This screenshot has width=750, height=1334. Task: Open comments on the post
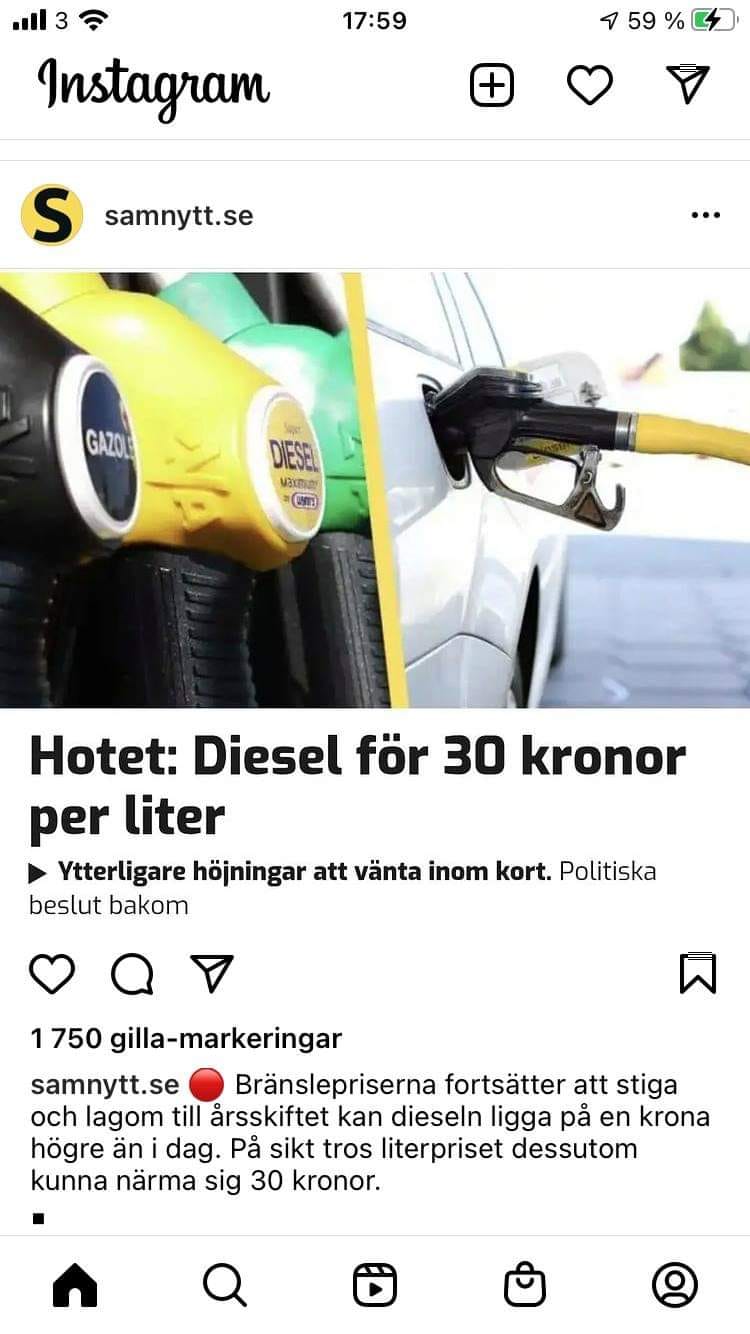[132, 973]
